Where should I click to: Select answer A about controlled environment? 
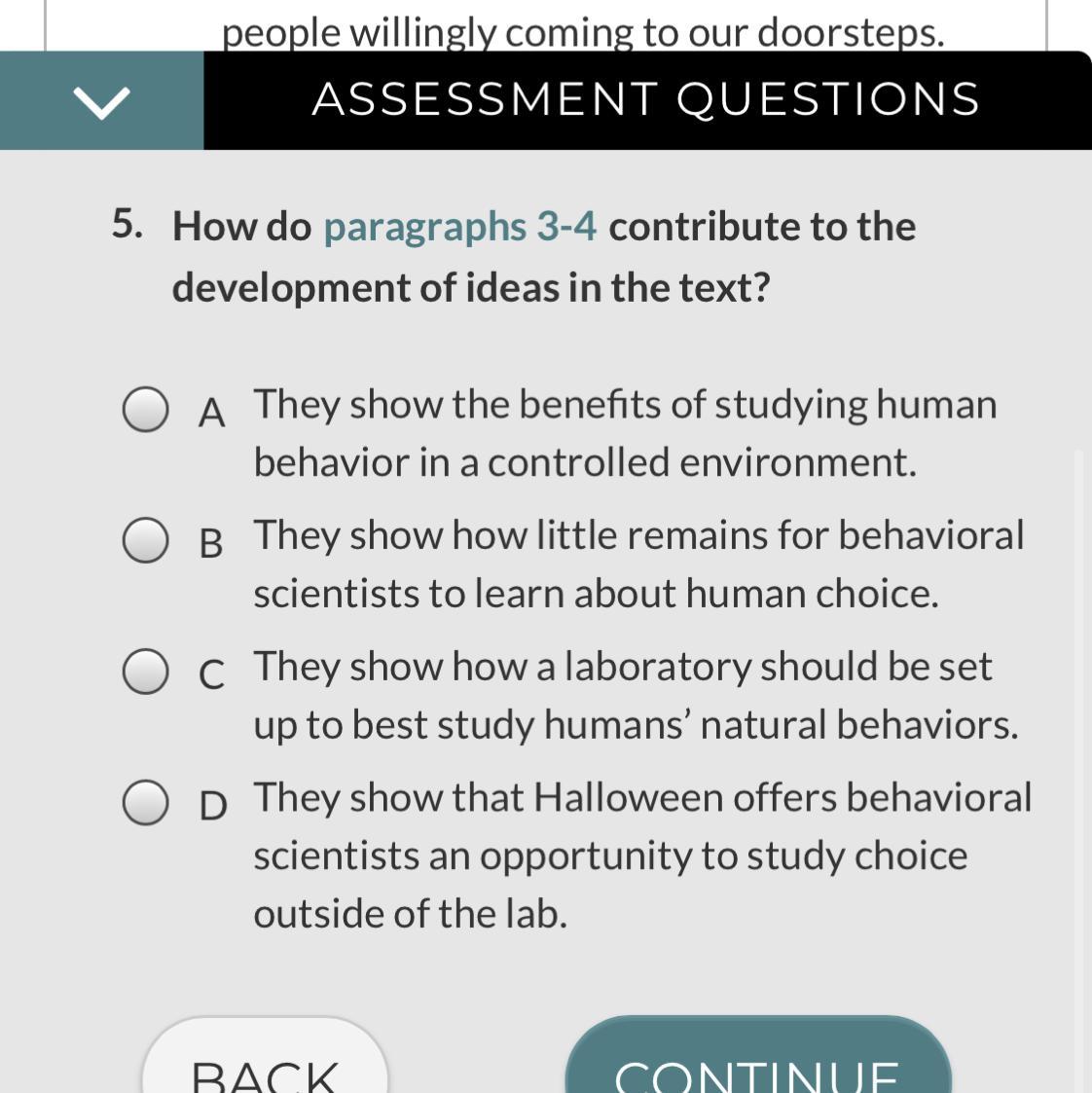tap(145, 410)
